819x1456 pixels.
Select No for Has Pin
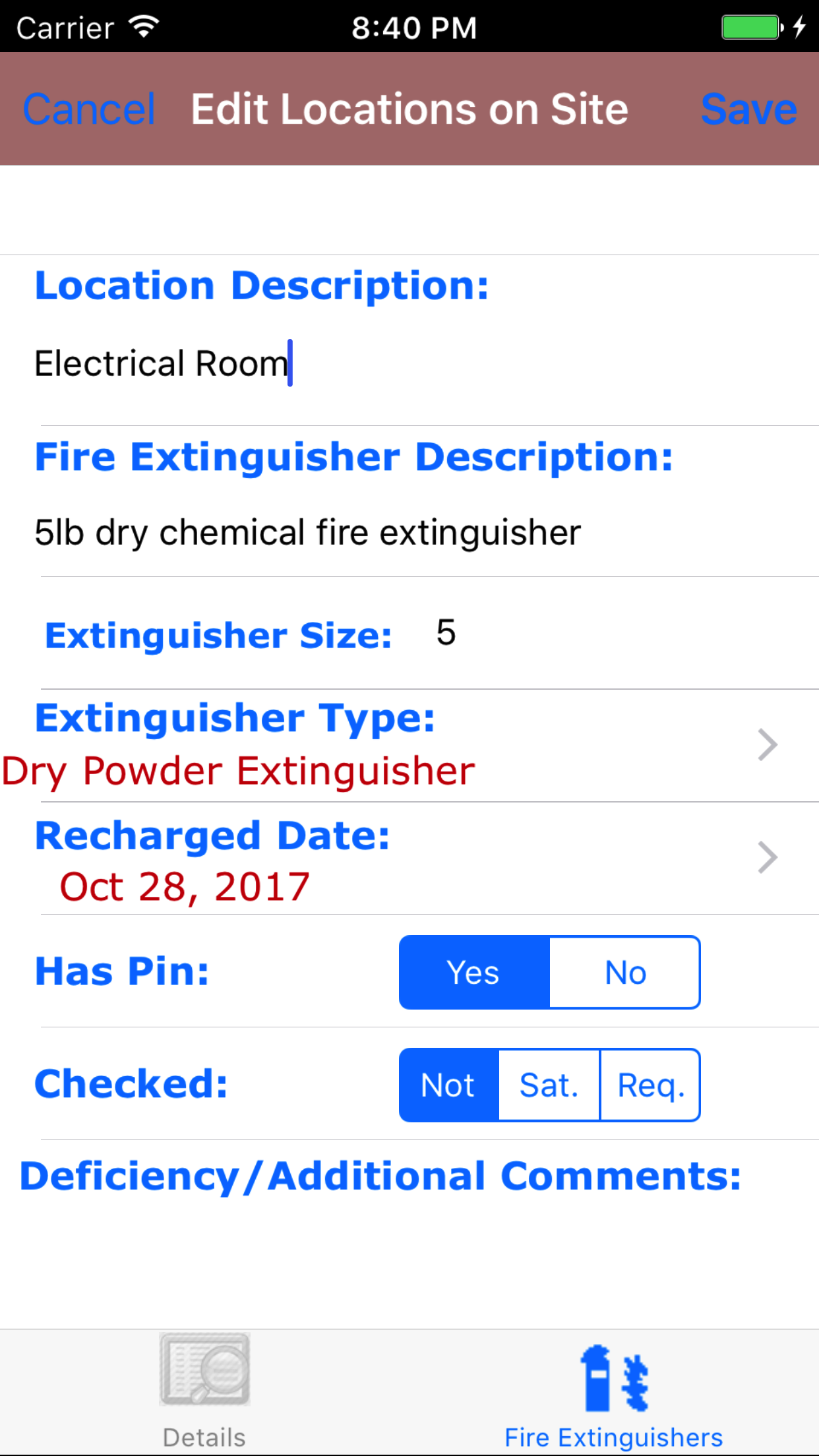pos(624,973)
